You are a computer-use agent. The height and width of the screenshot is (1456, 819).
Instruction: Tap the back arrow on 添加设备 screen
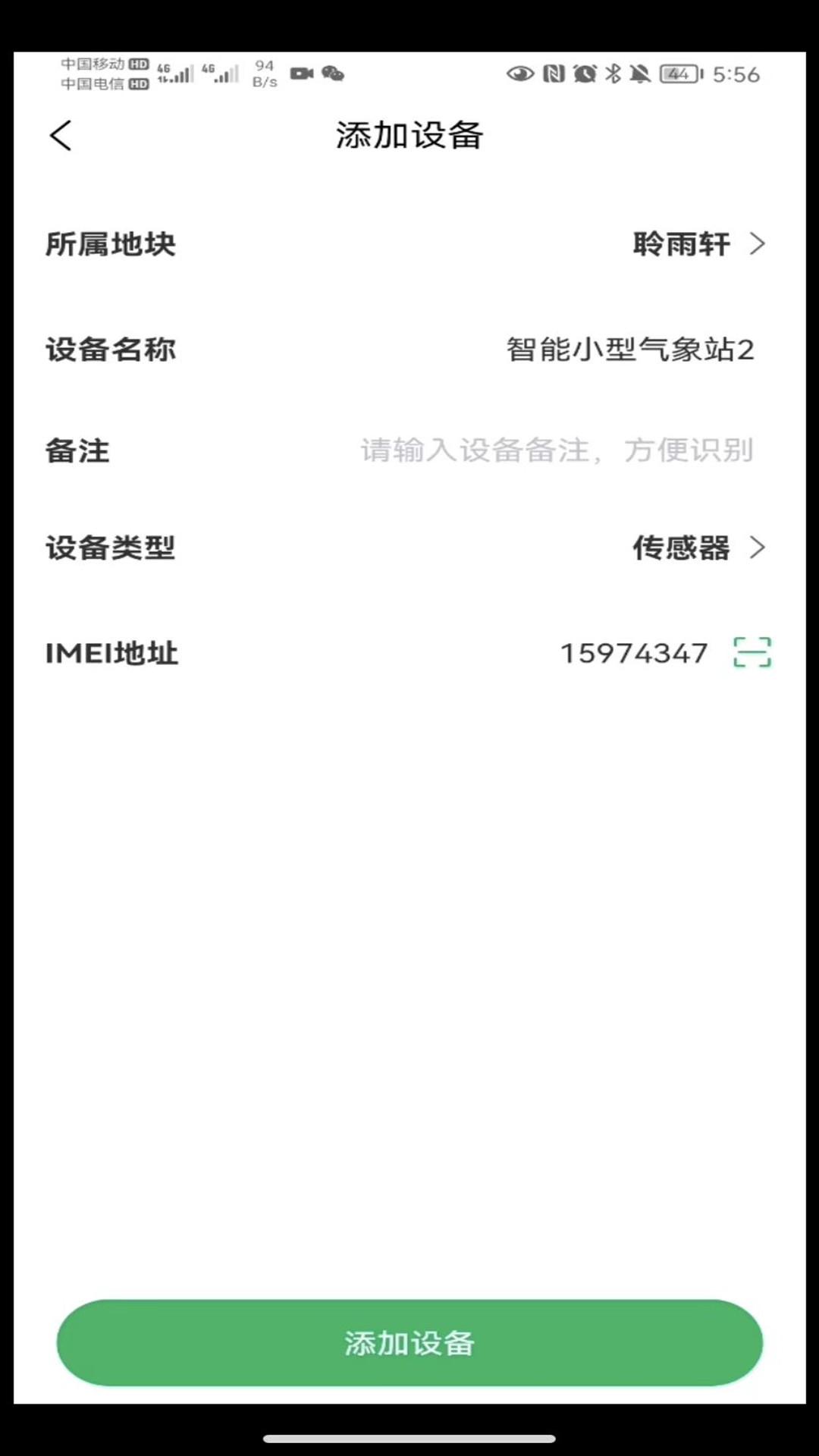click(61, 135)
